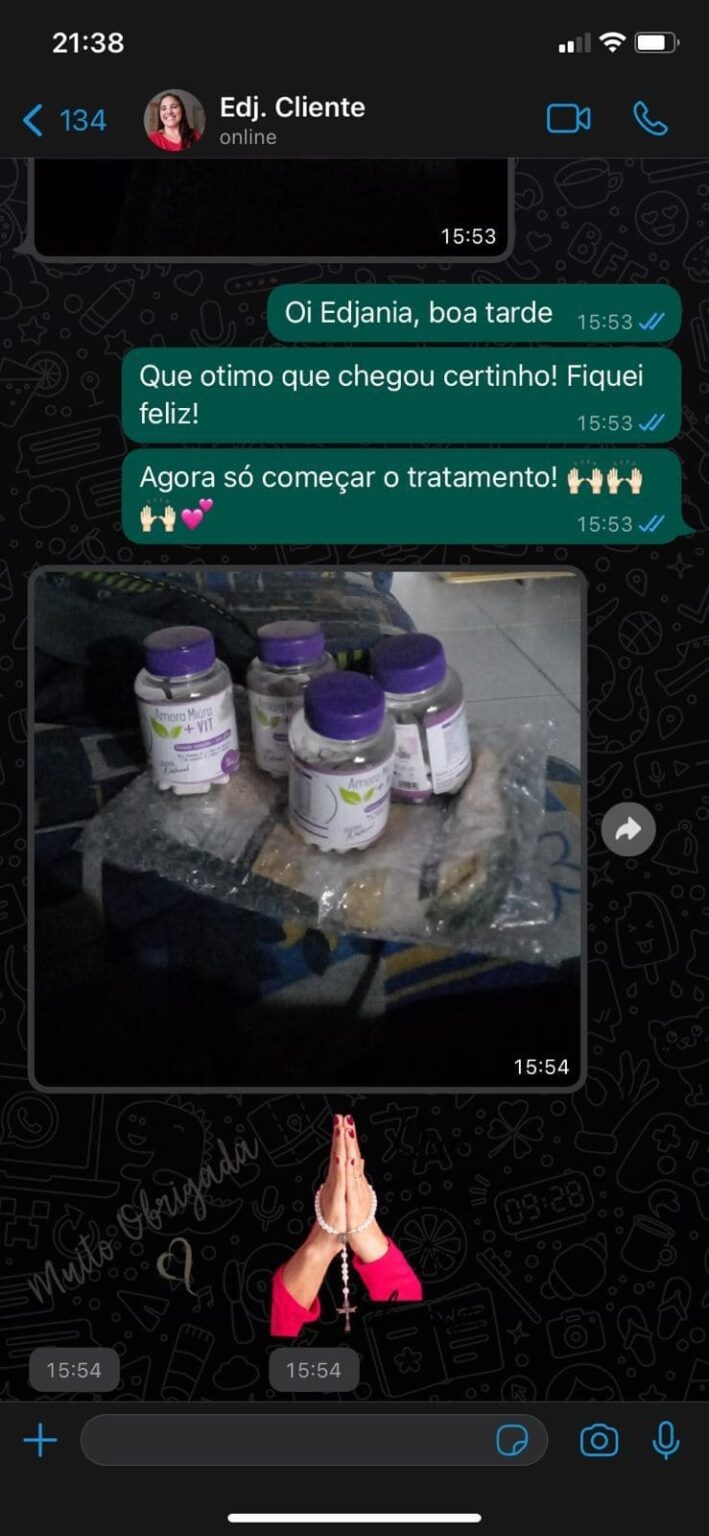The image size is (709, 1536).
Task: Open the sticker picker
Action: [x=512, y=1441]
